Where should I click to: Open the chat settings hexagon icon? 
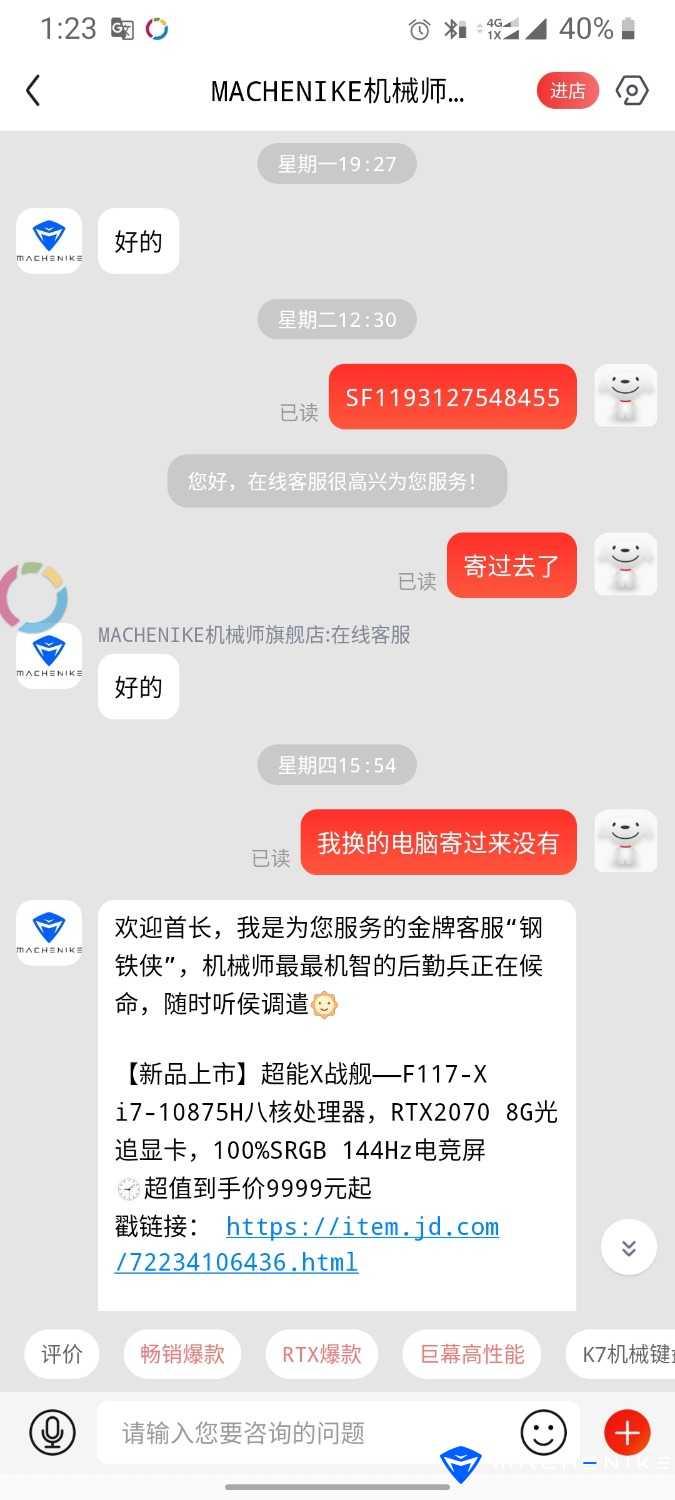tap(632, 91)
